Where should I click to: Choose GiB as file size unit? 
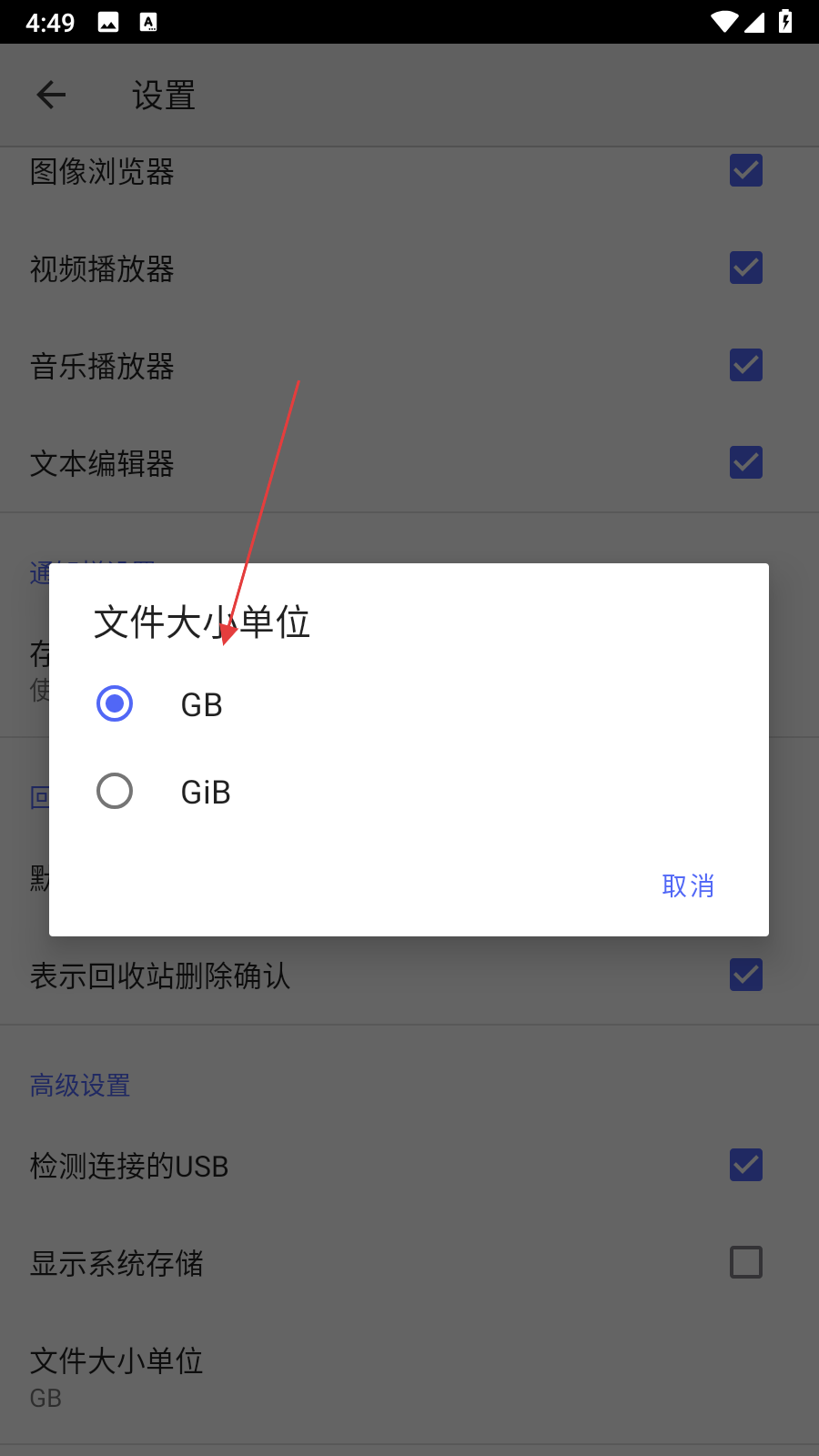[115, 791]
